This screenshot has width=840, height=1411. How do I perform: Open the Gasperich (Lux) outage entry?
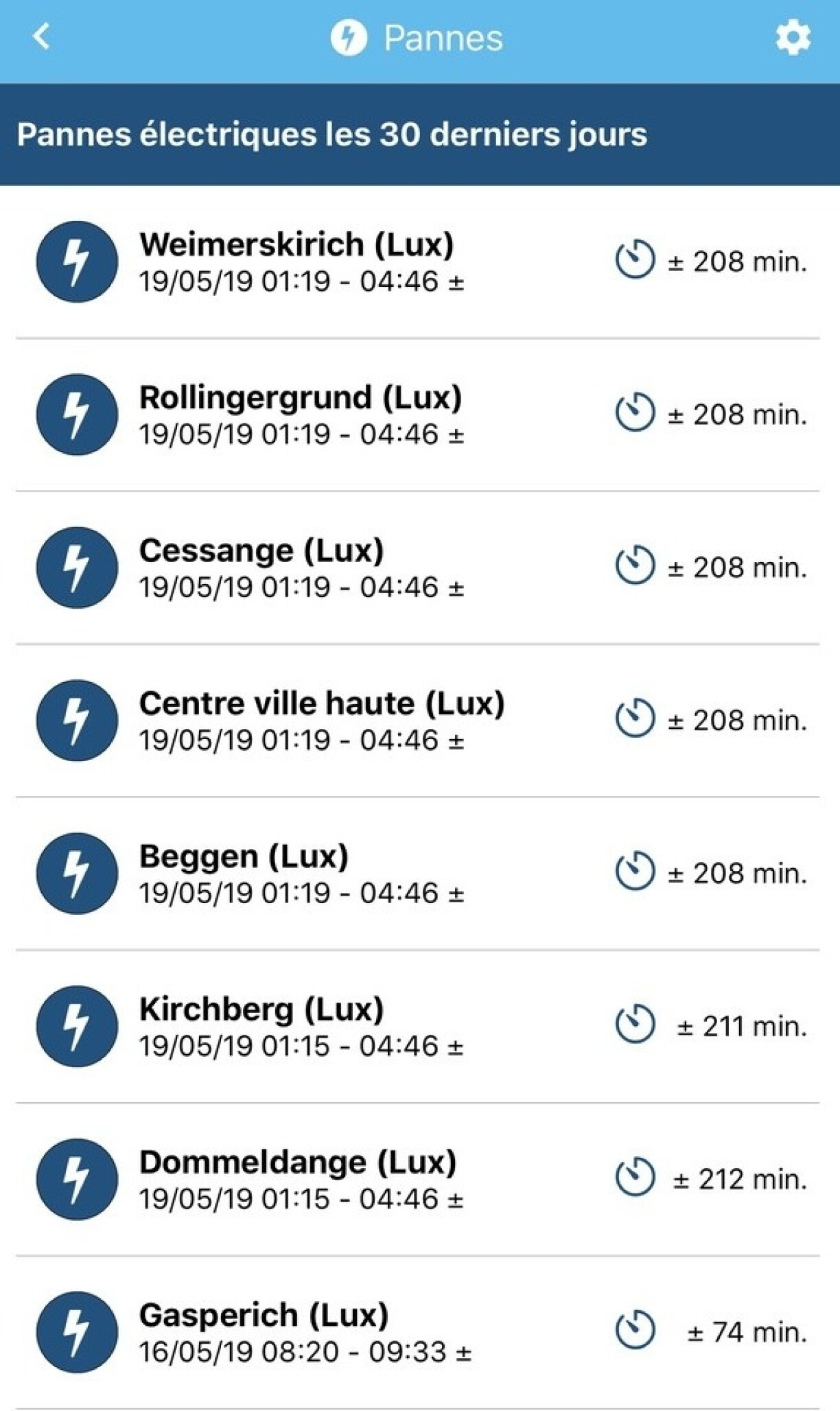[x=420, y=1333]
